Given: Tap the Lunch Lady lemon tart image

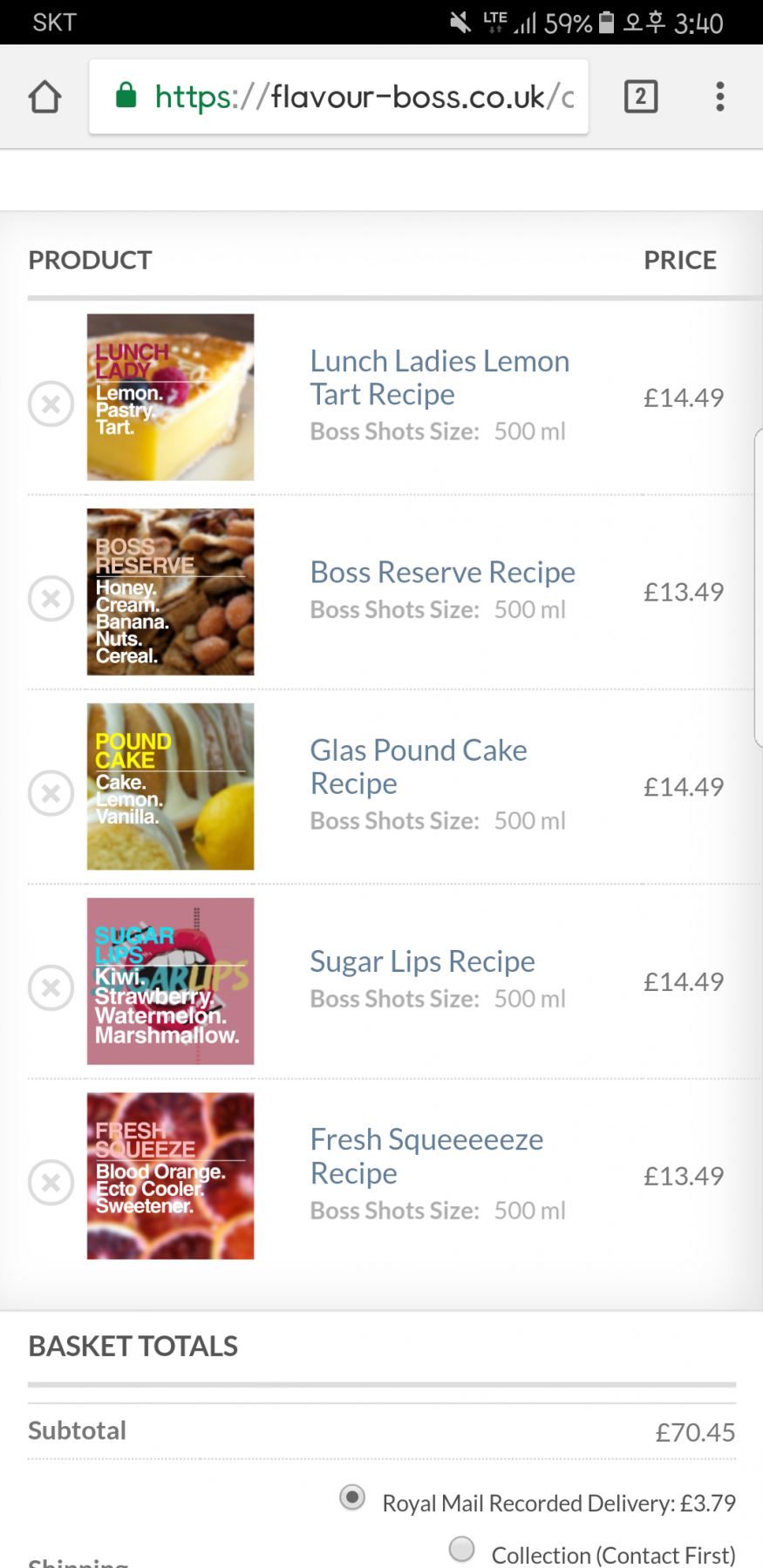Looking at the screenshot, I should click(x=171, y=397).
